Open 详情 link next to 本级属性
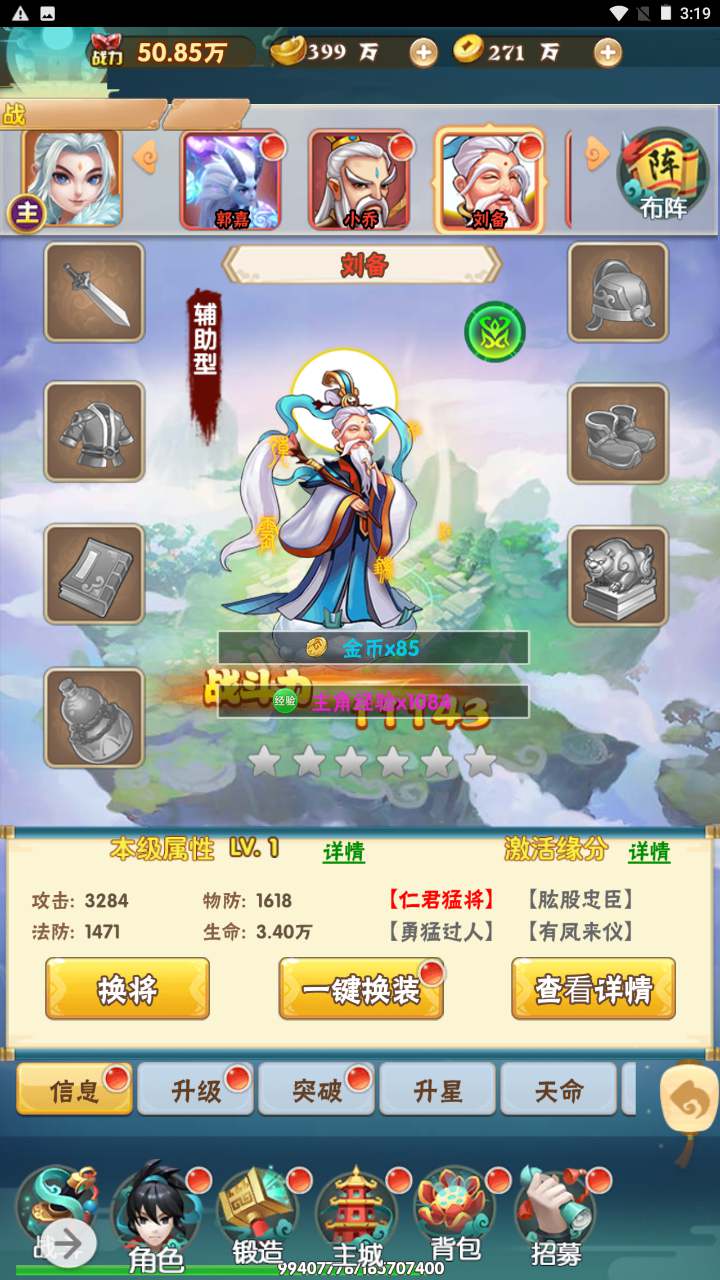This screenshot has height=1280, width=720. [343, 852]
